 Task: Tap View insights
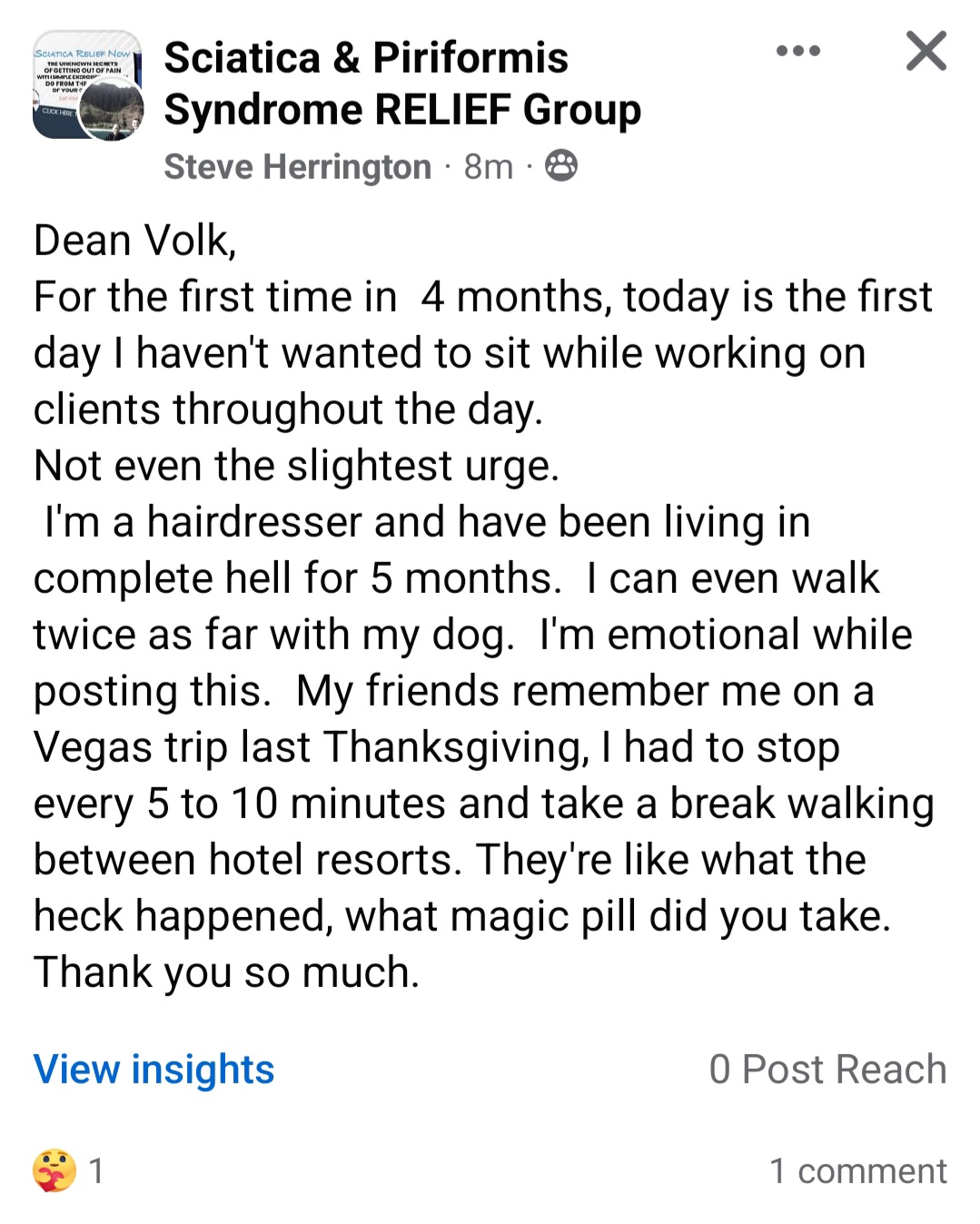pyautogui.click(x=153, y=1069)
